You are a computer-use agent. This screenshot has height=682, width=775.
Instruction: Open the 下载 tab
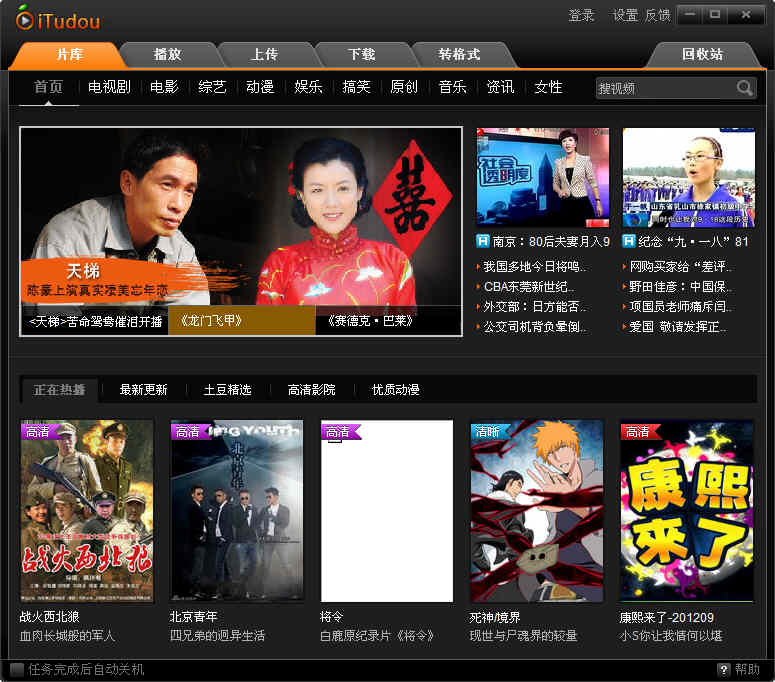361,54
